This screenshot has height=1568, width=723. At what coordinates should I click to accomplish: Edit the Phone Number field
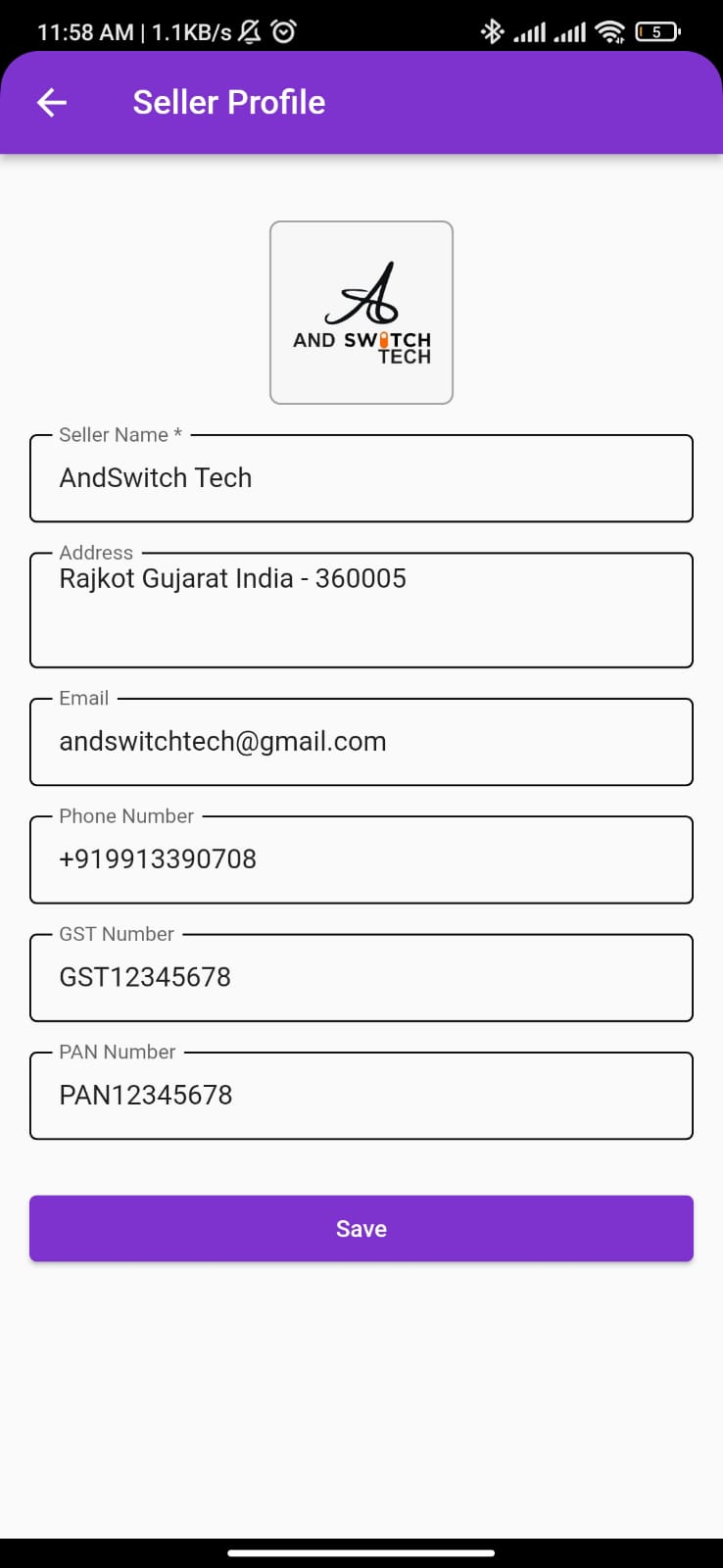[x=361, y=859]
